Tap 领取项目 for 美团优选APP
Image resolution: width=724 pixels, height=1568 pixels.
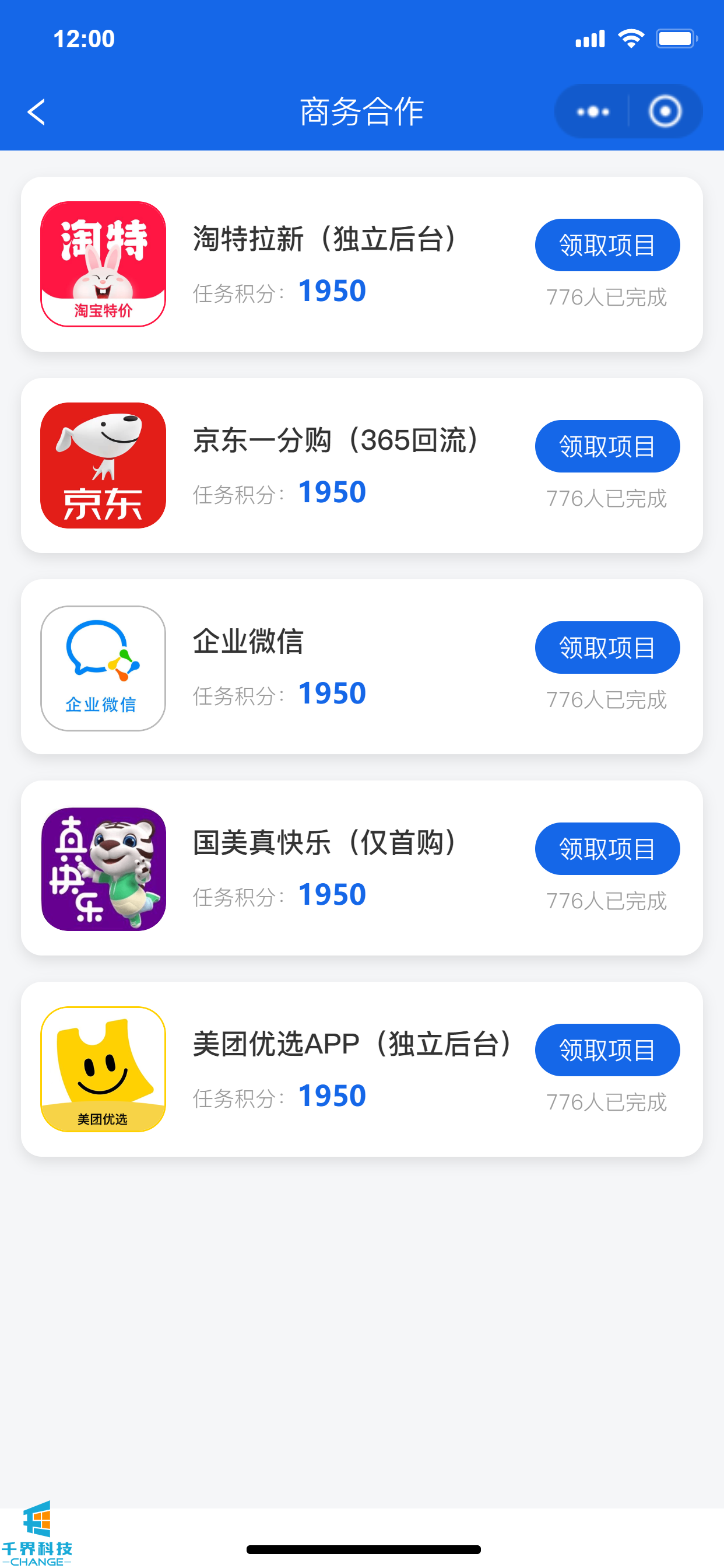607,1050
